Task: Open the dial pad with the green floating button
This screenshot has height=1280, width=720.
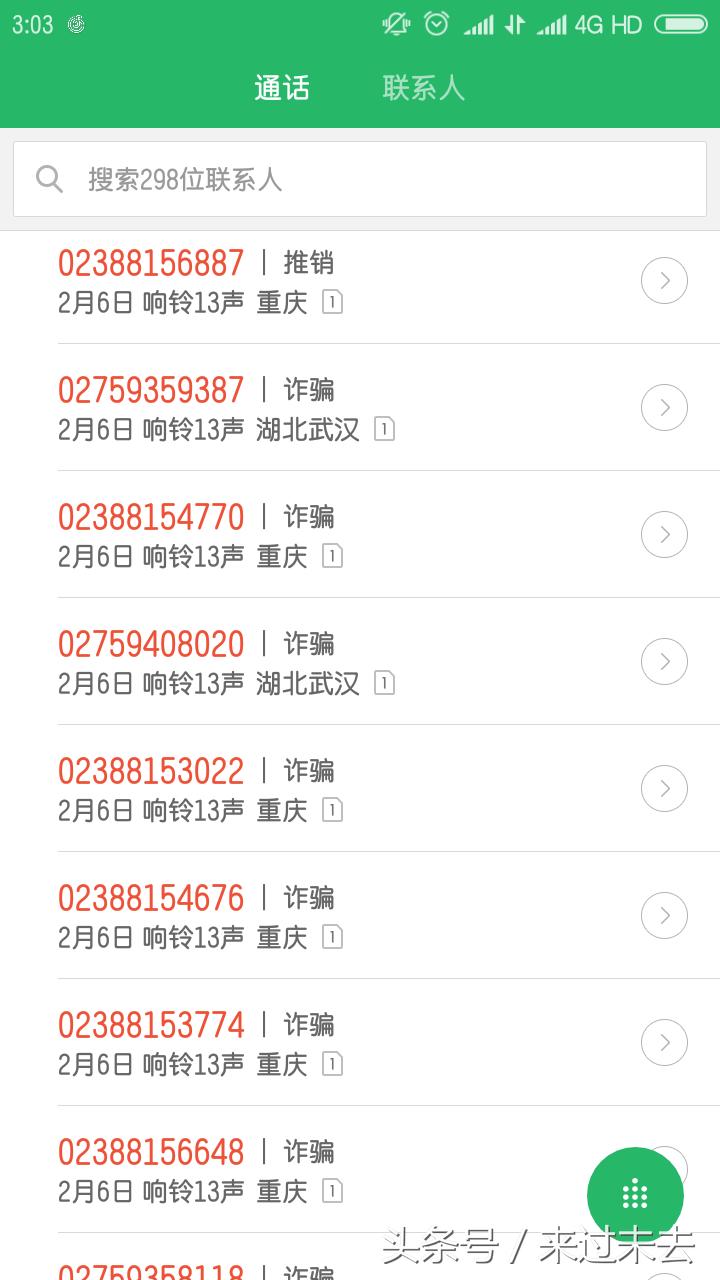Action: point(635,1194)
